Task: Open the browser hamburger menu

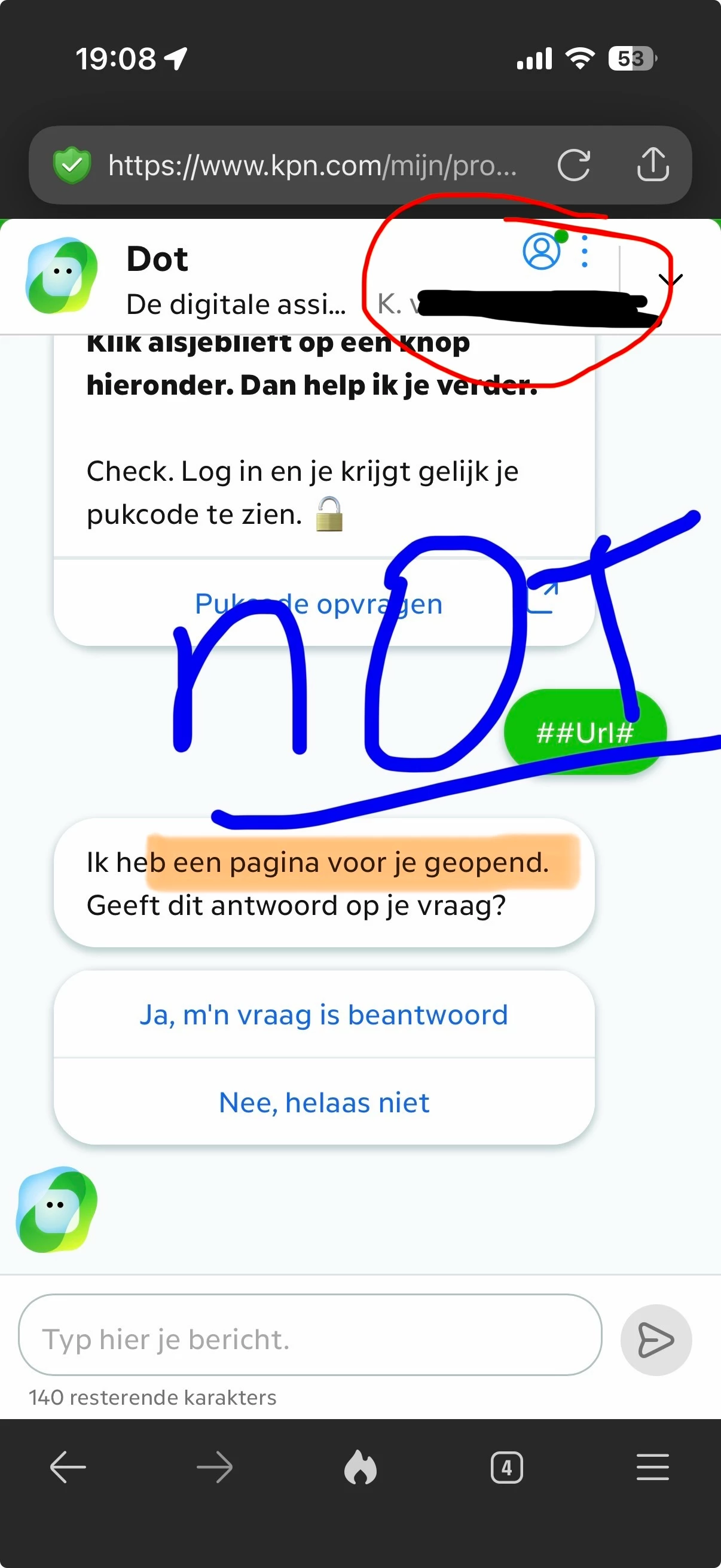Action: click(652, 1468)
